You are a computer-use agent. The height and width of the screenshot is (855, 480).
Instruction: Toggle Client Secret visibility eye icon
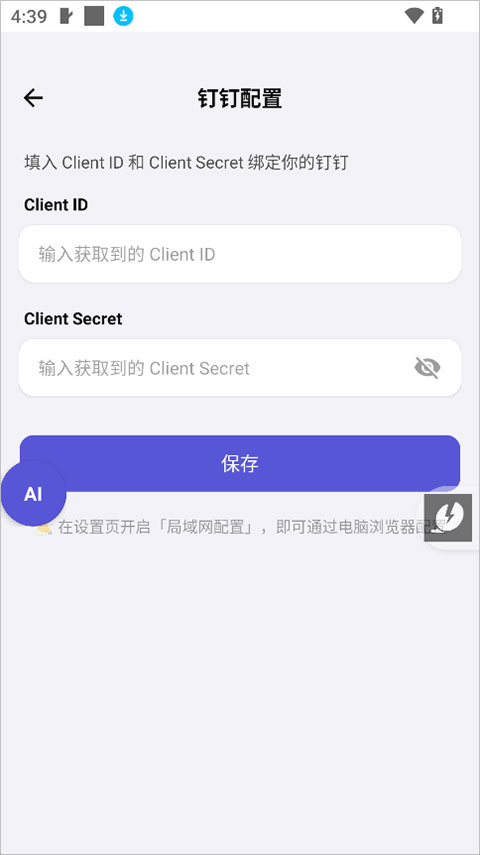point(427,368)
